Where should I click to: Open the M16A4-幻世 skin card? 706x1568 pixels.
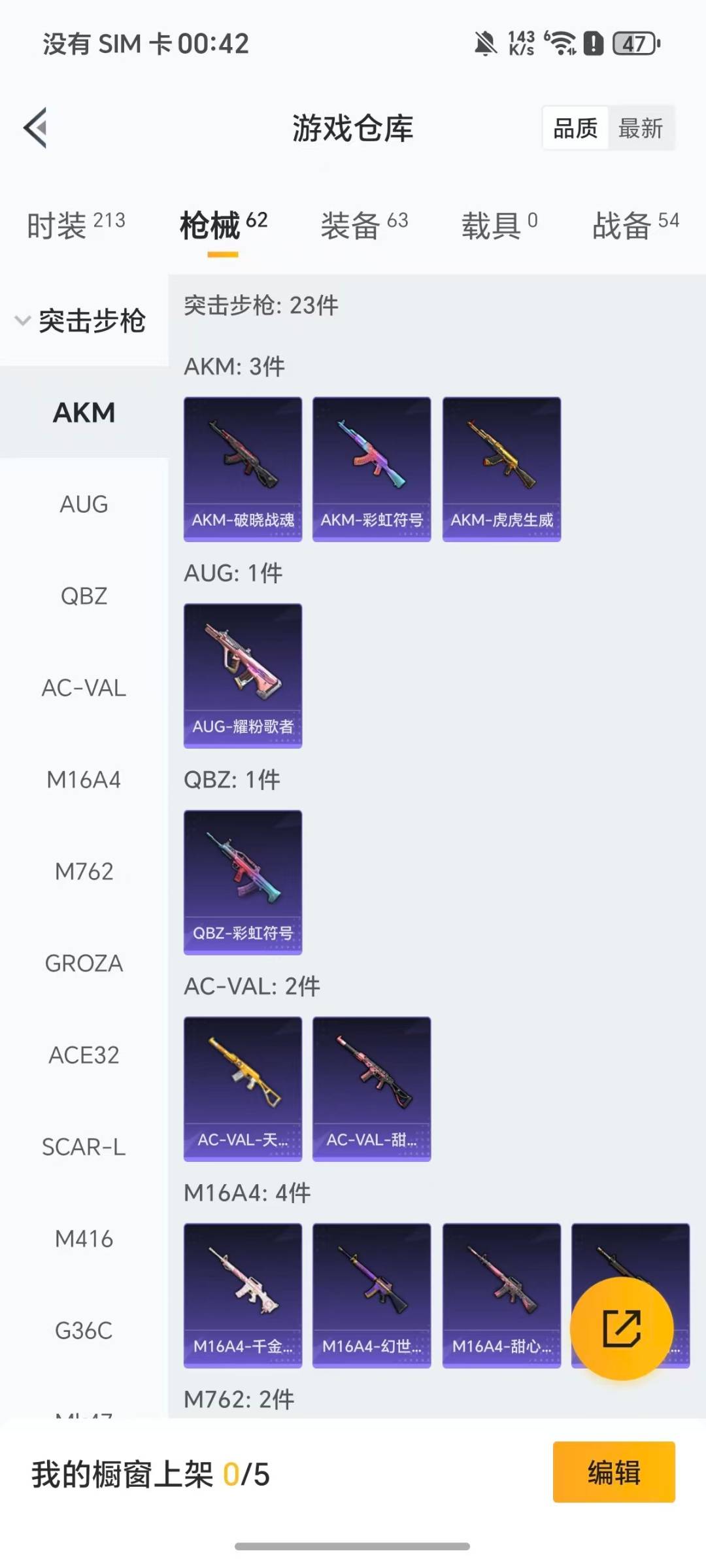371,1295
